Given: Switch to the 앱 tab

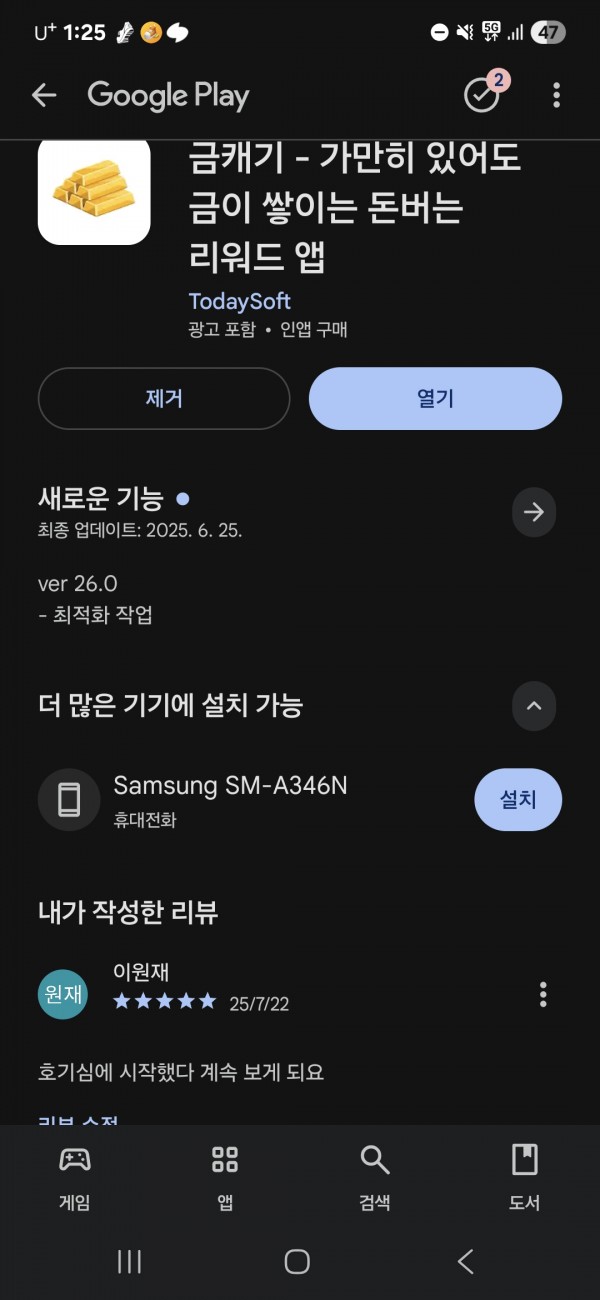Looking at the screenshot, I should click(225, 1179).
